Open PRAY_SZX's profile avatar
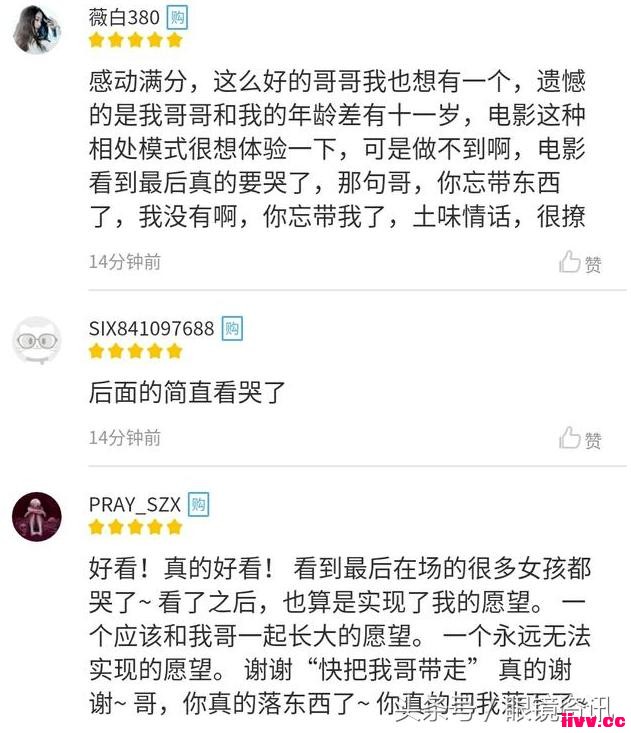 click(37, 516)
